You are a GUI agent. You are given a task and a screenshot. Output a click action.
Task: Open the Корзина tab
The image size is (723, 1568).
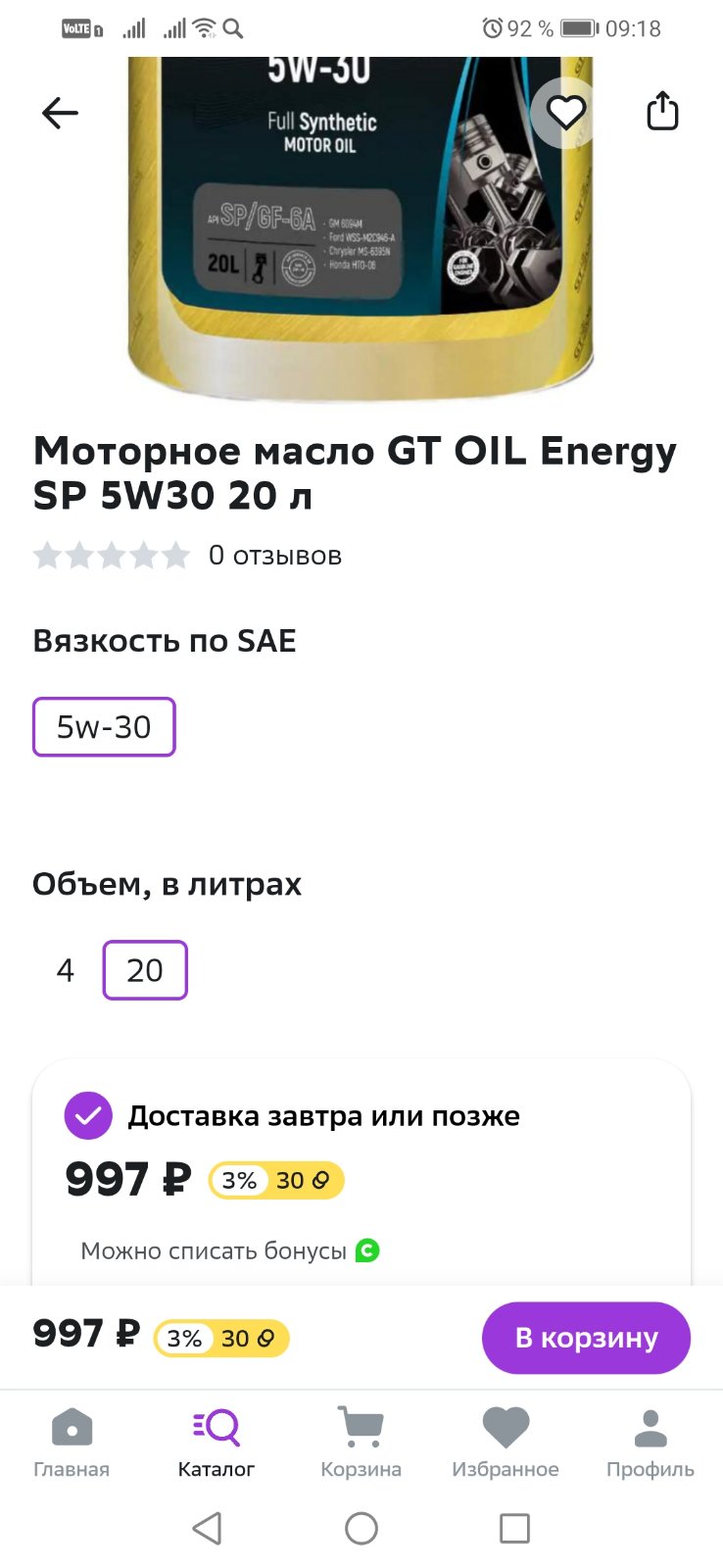[x=361, y=1443]
